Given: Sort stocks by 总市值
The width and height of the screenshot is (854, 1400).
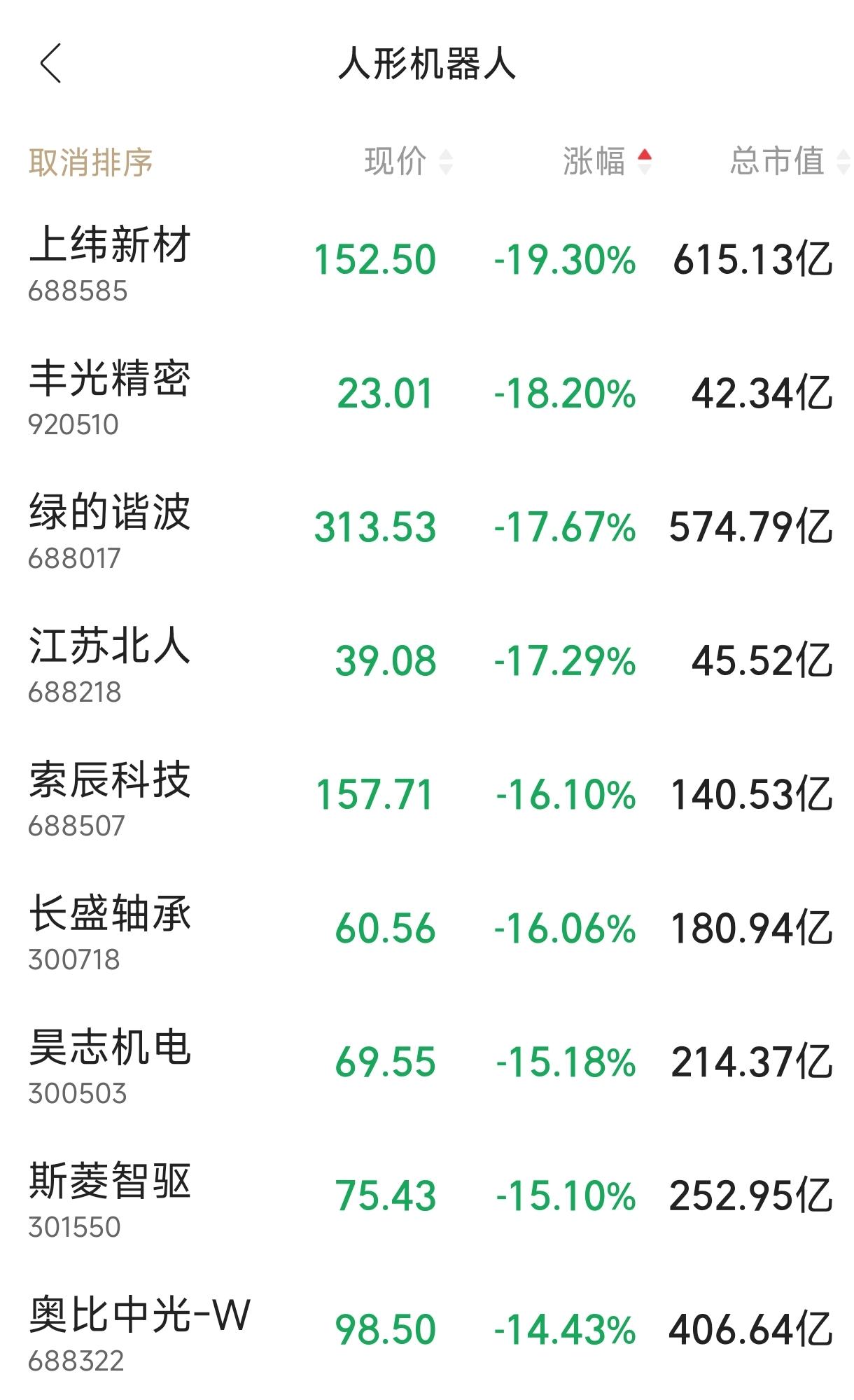Looking at the screenshot, I should tap(790, 162).
